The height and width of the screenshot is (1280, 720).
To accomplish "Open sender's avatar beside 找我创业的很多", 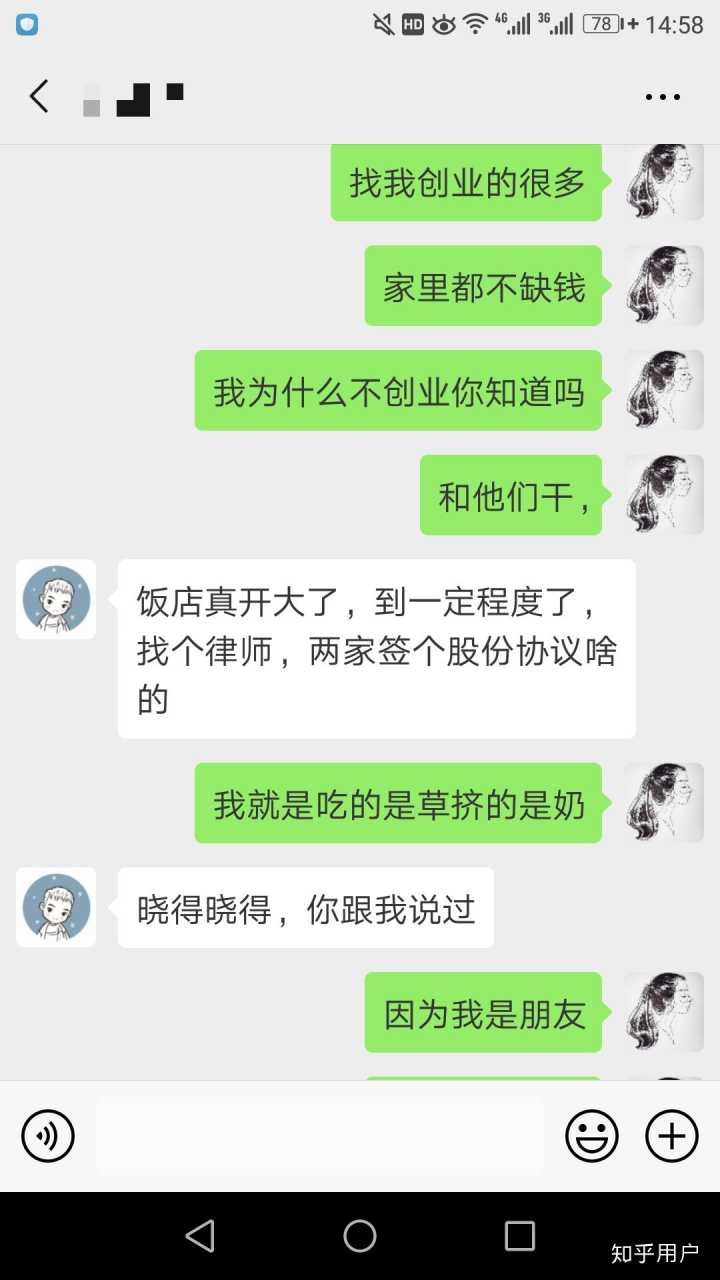I will point(664,182).
